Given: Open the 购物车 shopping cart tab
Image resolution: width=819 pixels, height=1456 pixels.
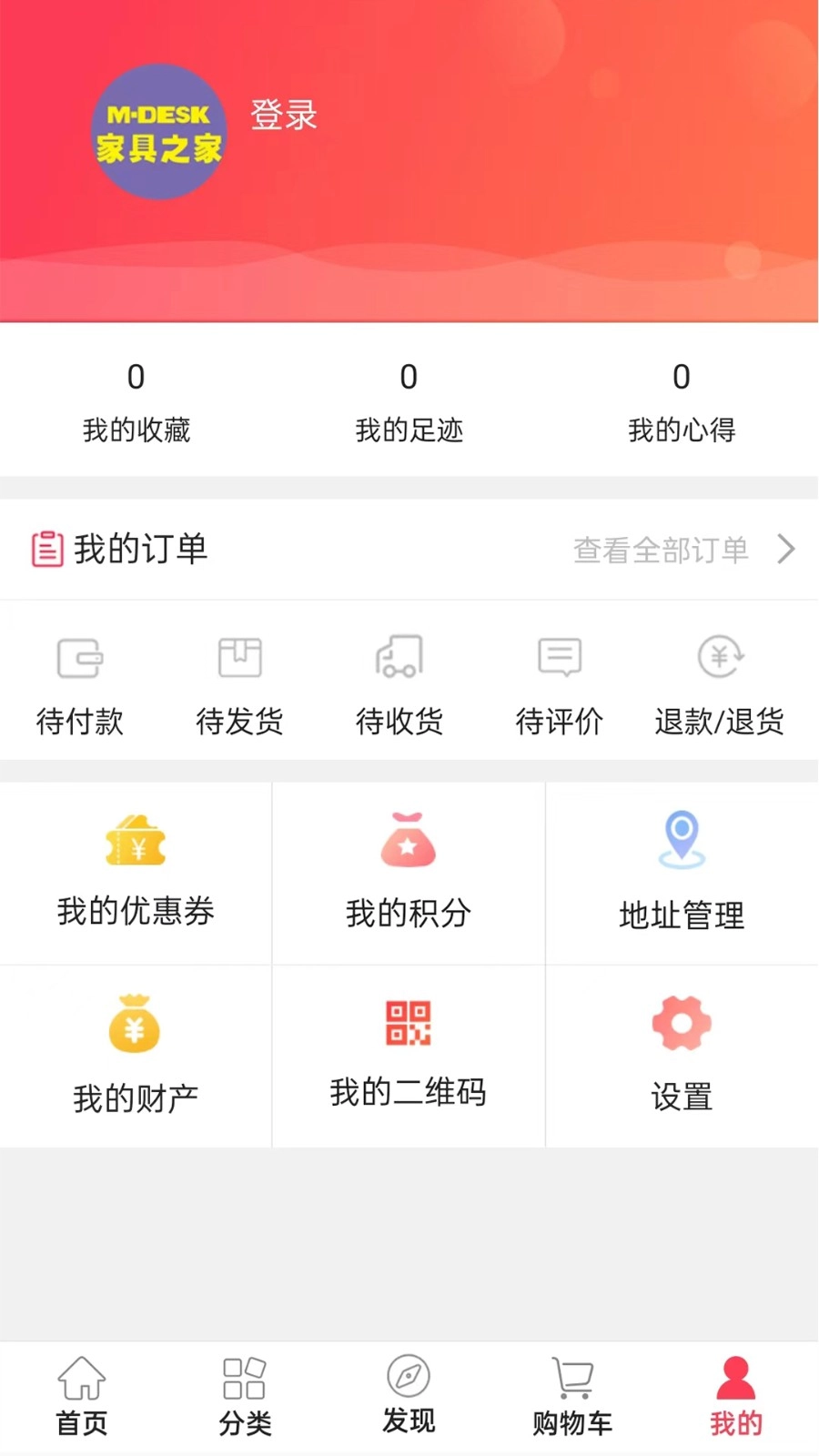Looking at the screenshot, I should (x=571, y=1392).
